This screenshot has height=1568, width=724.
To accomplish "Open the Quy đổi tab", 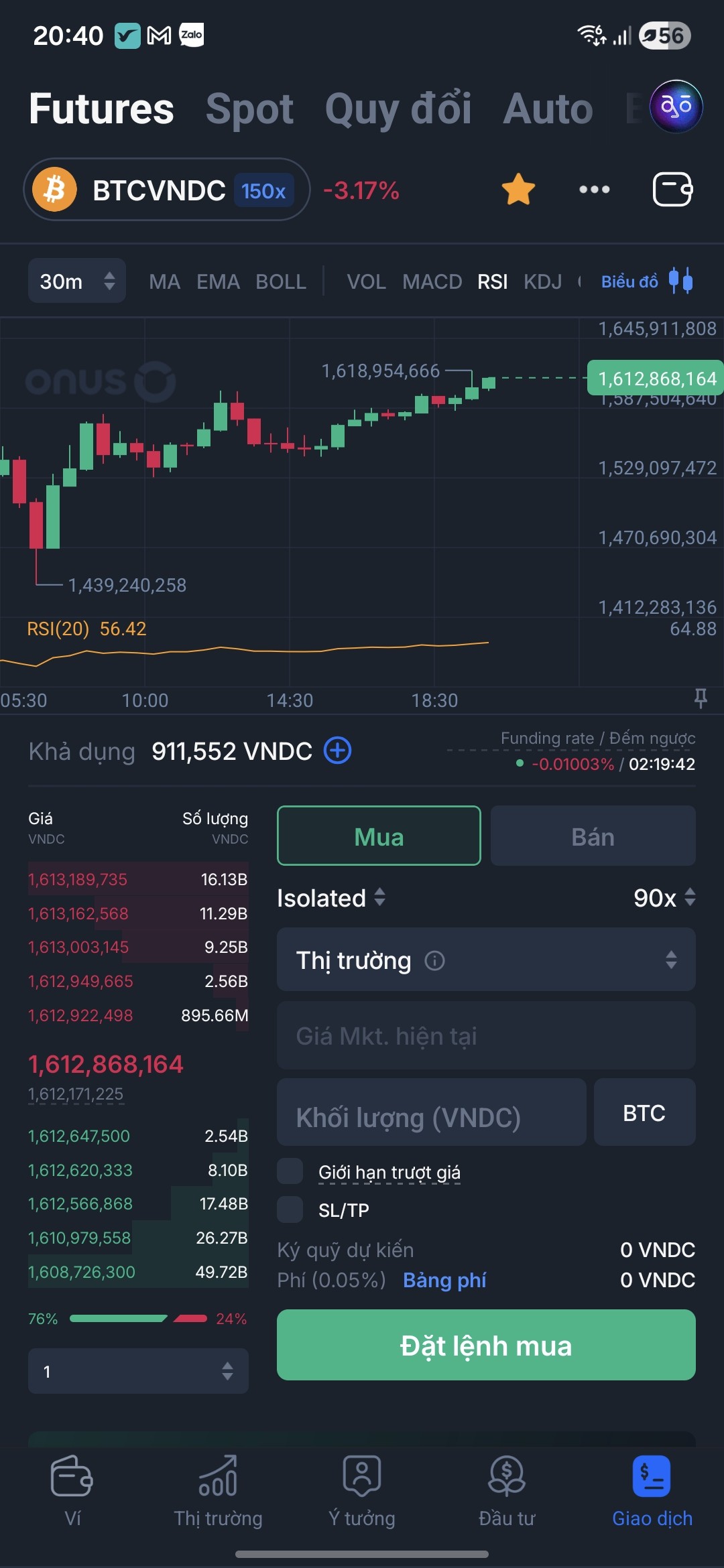I will point(398,109).
